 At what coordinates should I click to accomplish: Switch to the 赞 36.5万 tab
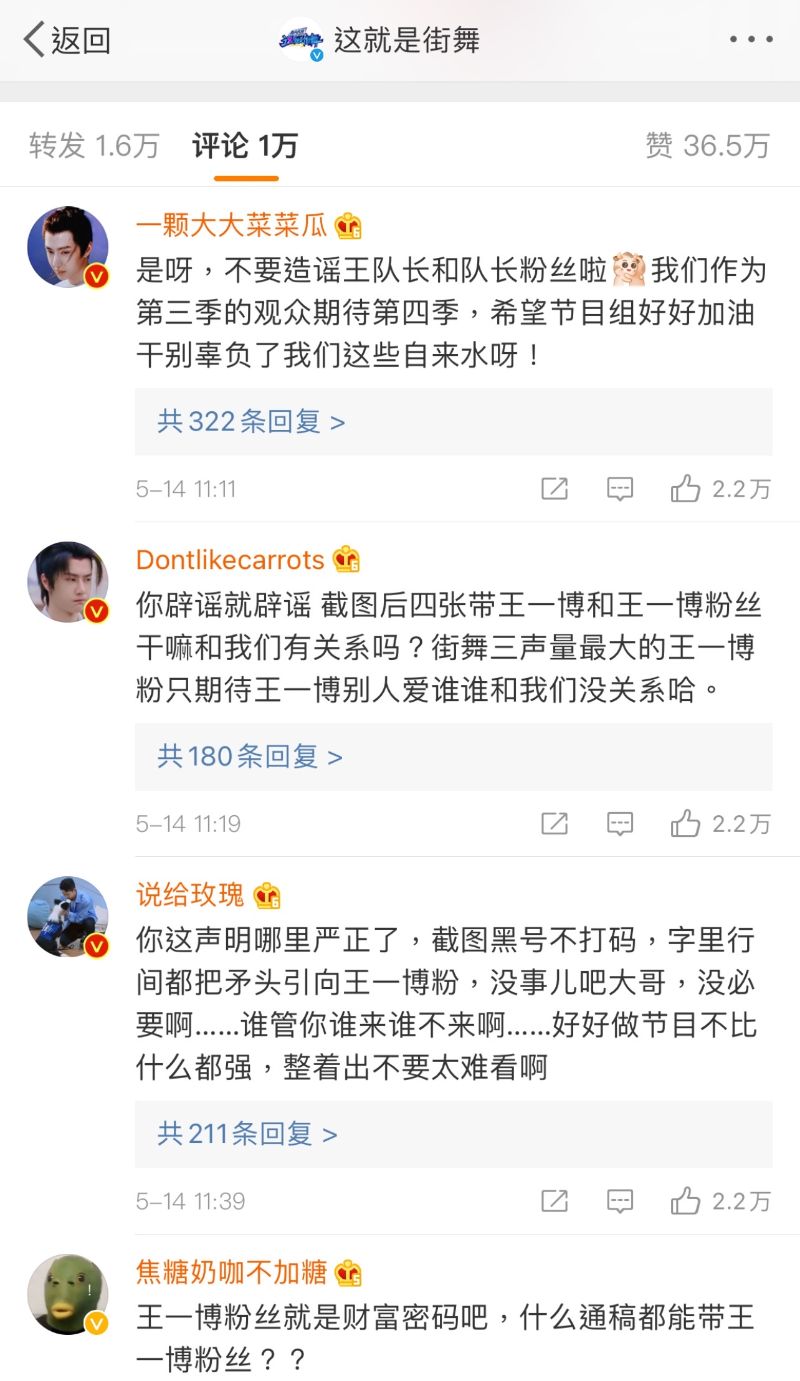[707, 146]
